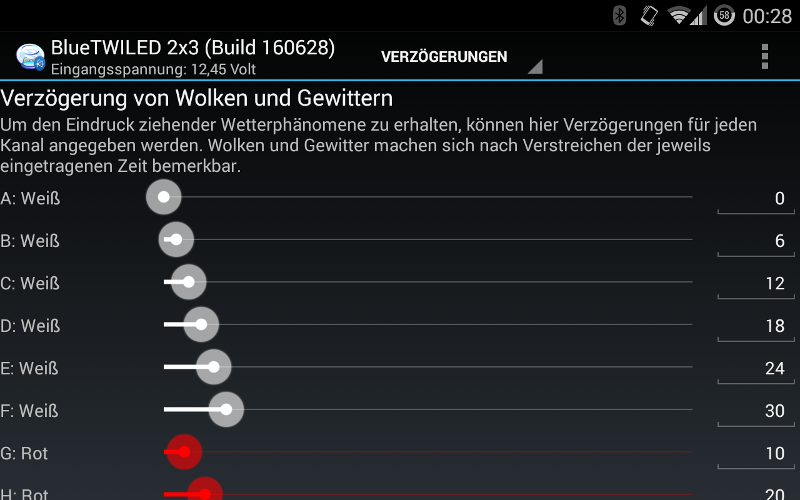The image size is (800, 500).
Task: Expand the Verzögerungen dropdown
Action: click(x=460, y=57)
